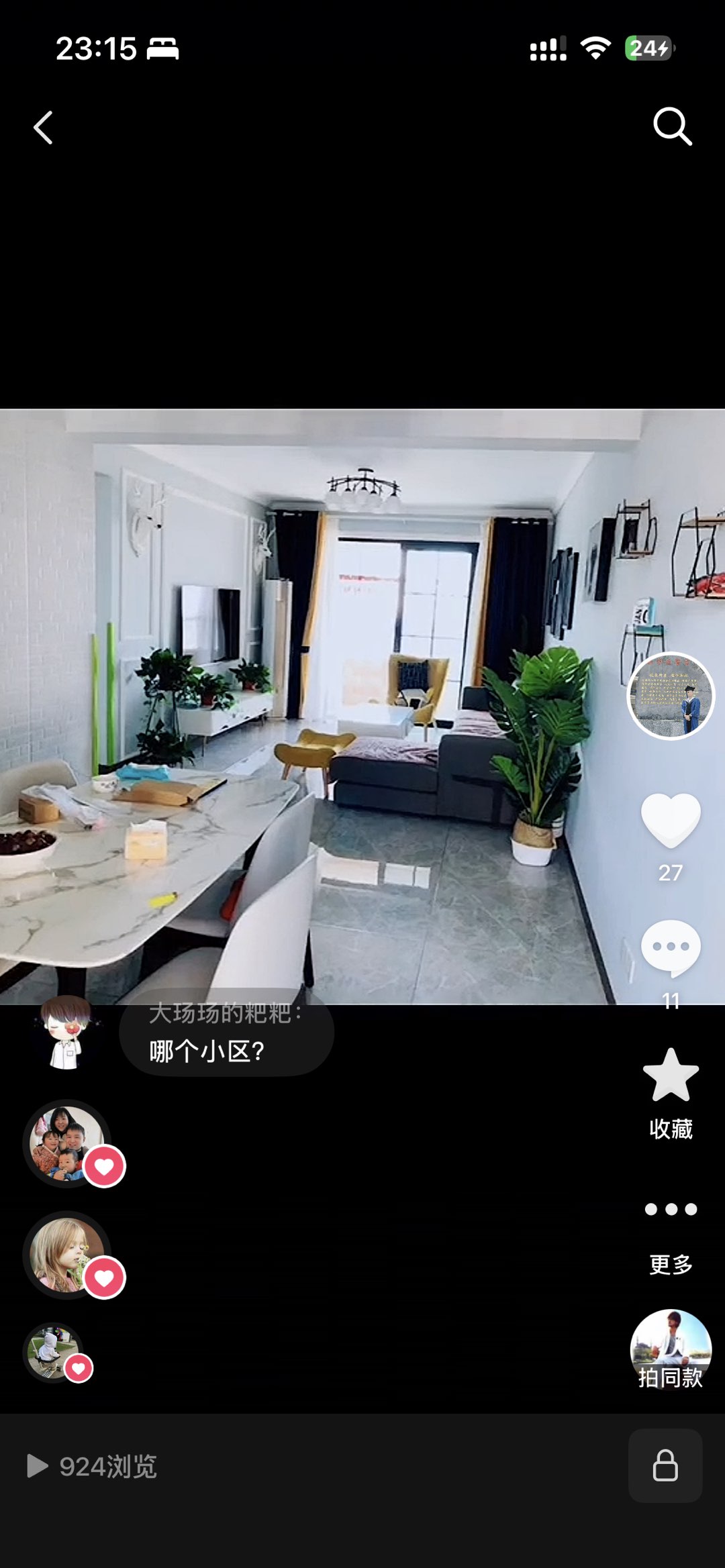Tap the 收藏 star to save video
Image resolution: width=725 pixels, height=1568 pixels.
click(x=671, y=1076)
